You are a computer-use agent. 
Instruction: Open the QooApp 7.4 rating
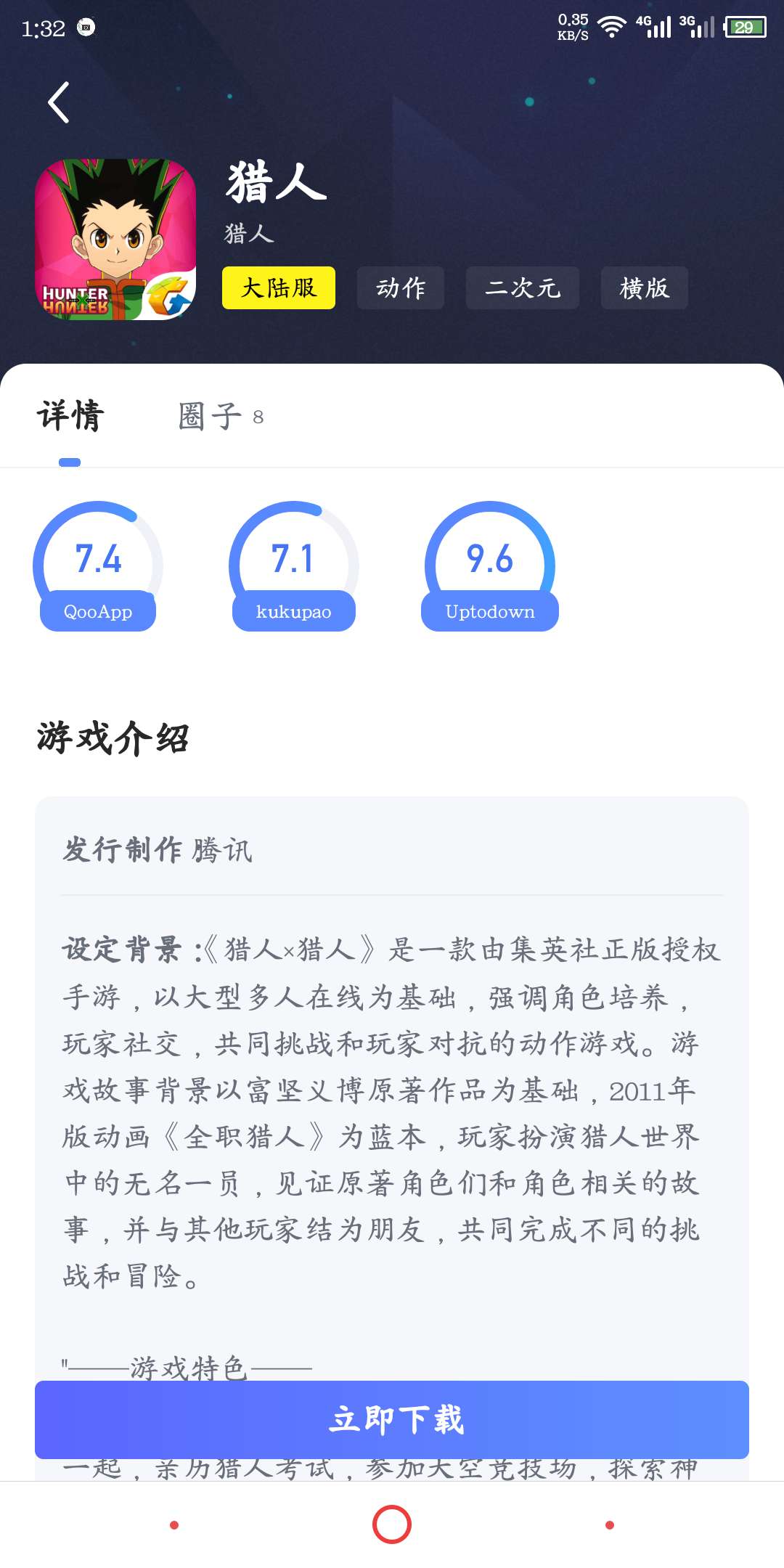click(x=98, y=567)
